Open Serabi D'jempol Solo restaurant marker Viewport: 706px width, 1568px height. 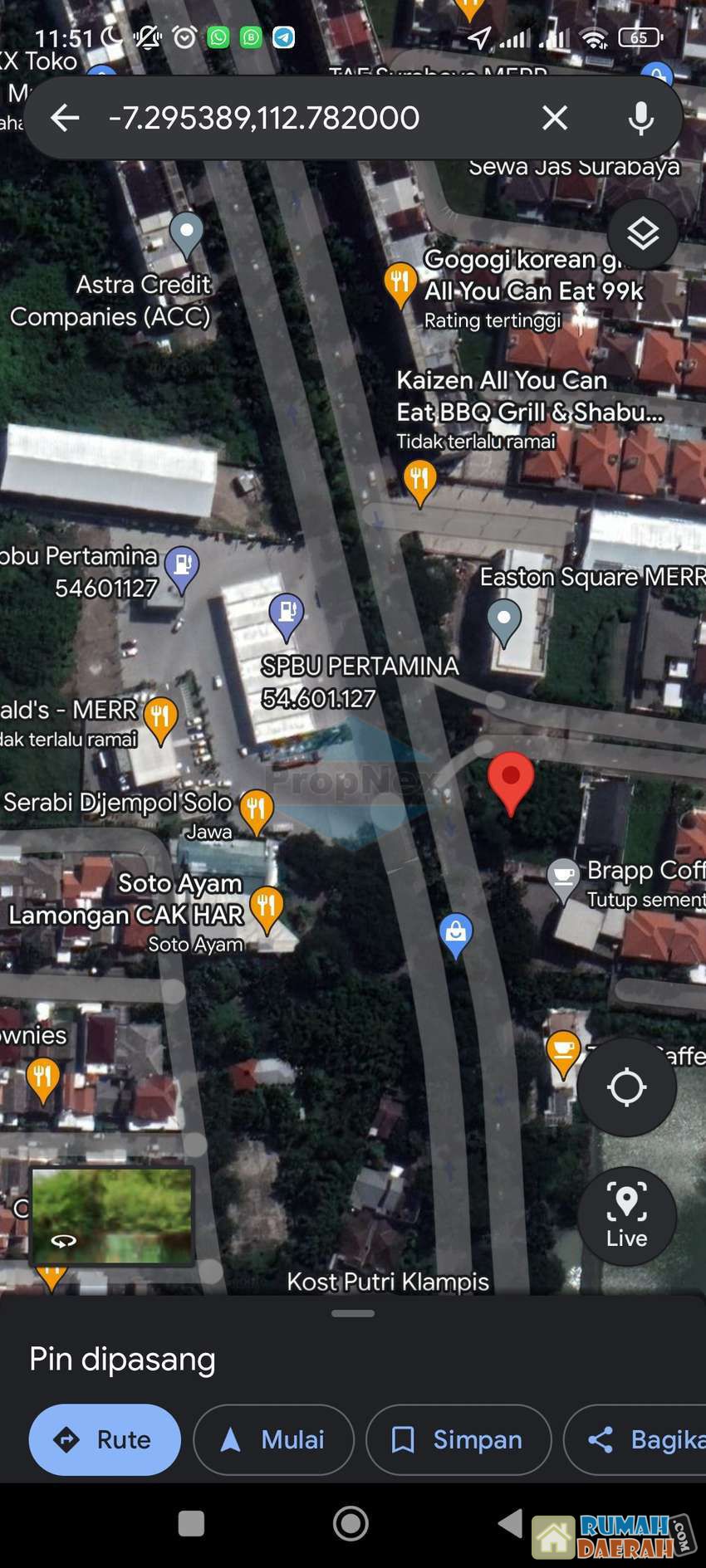click(256, 809)
